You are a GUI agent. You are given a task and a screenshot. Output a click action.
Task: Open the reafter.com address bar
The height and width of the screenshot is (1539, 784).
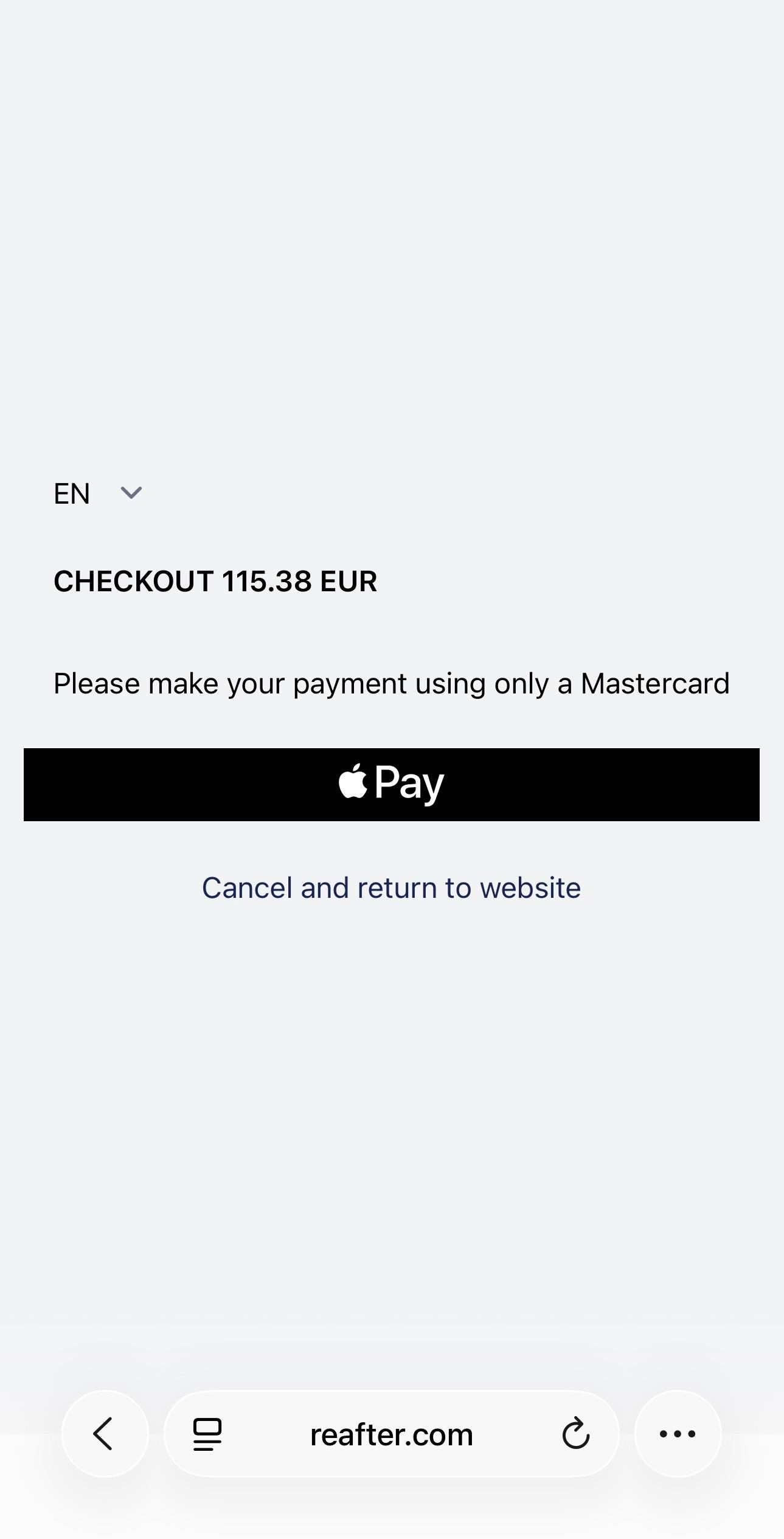tap(391, 1434)
